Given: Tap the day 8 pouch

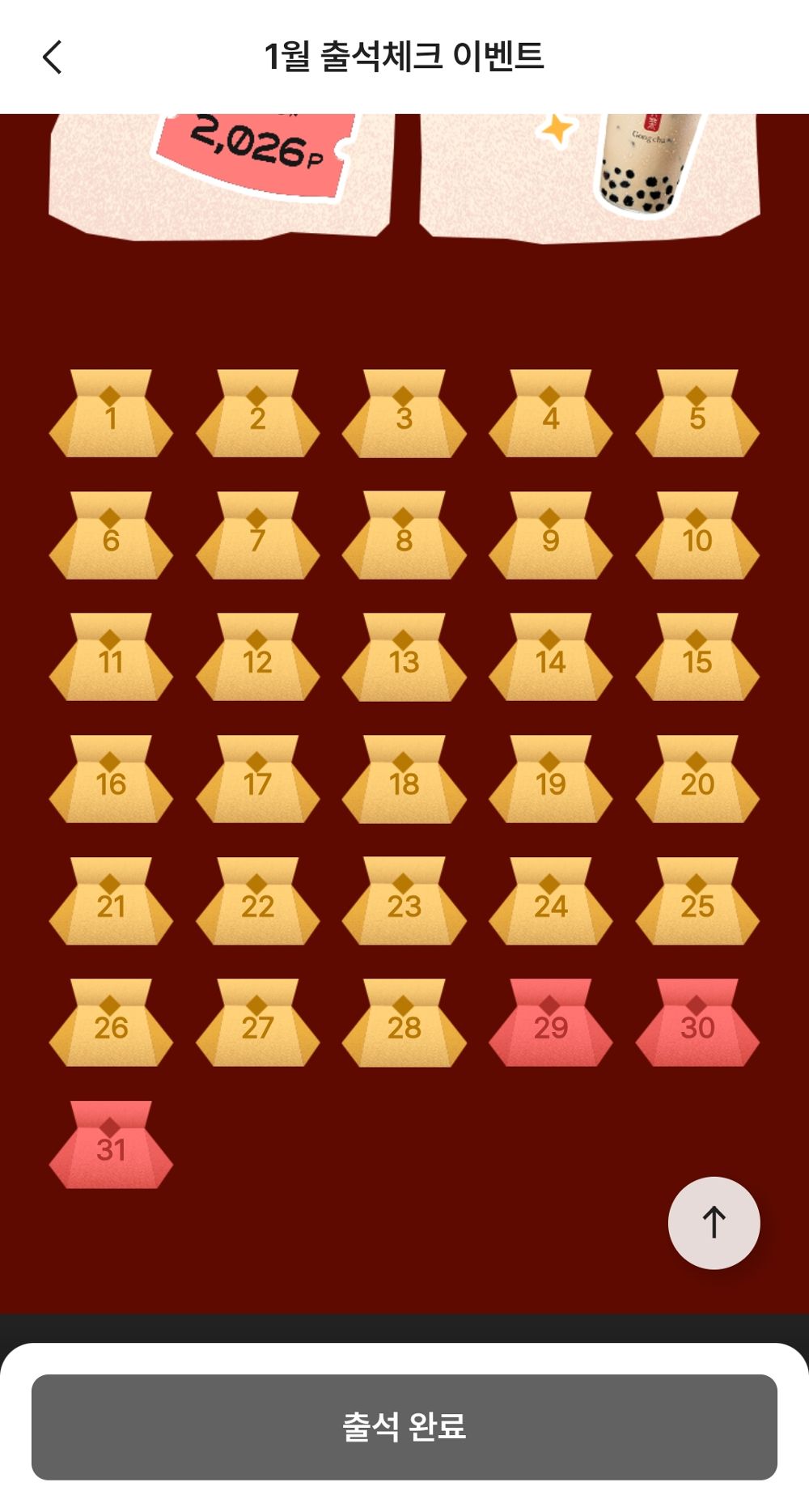Looking at the screenshot, I should (x=404, y=537).
